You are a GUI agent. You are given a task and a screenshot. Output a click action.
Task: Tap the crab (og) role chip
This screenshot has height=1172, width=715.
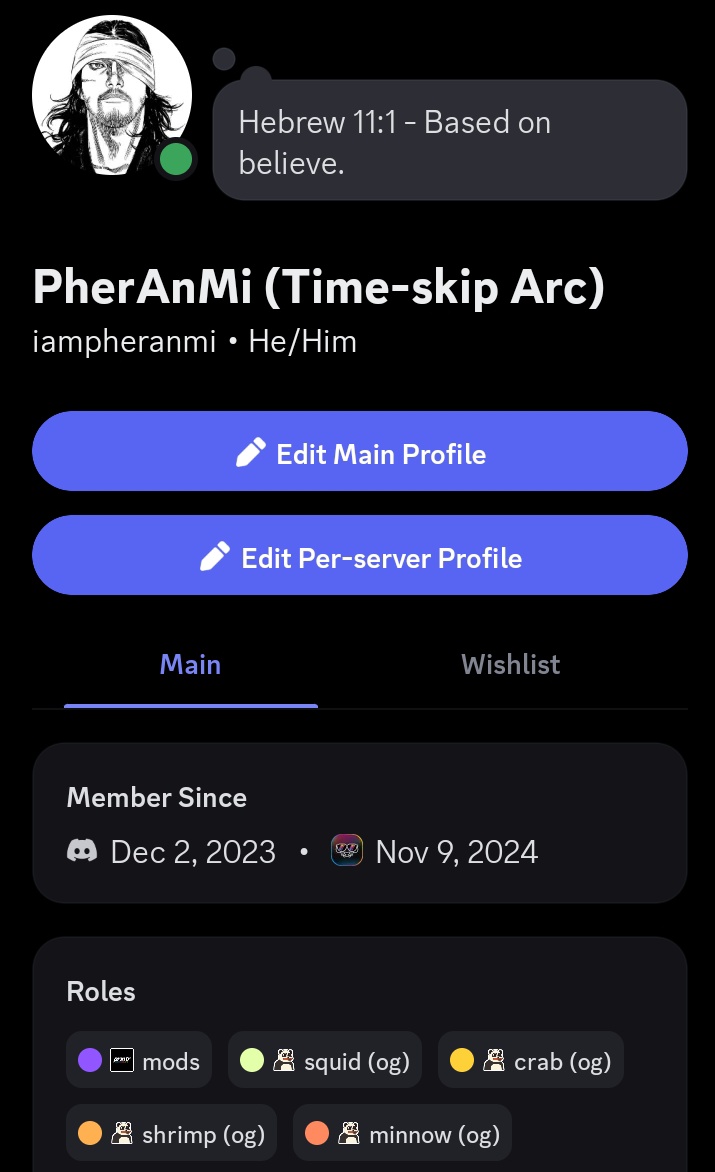click(530, 1061)
